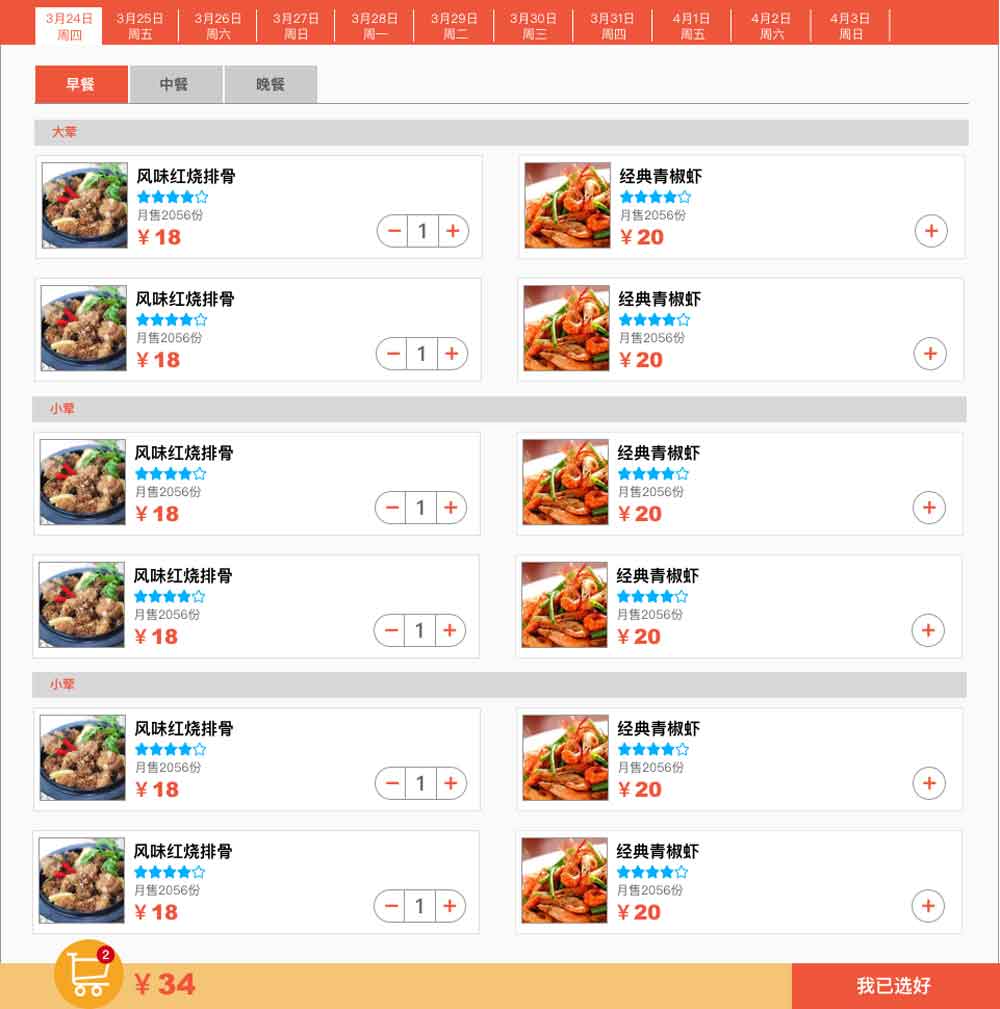1000x1009 pixels.
Task: Go to 3月30日 周三
Action: 534,26
